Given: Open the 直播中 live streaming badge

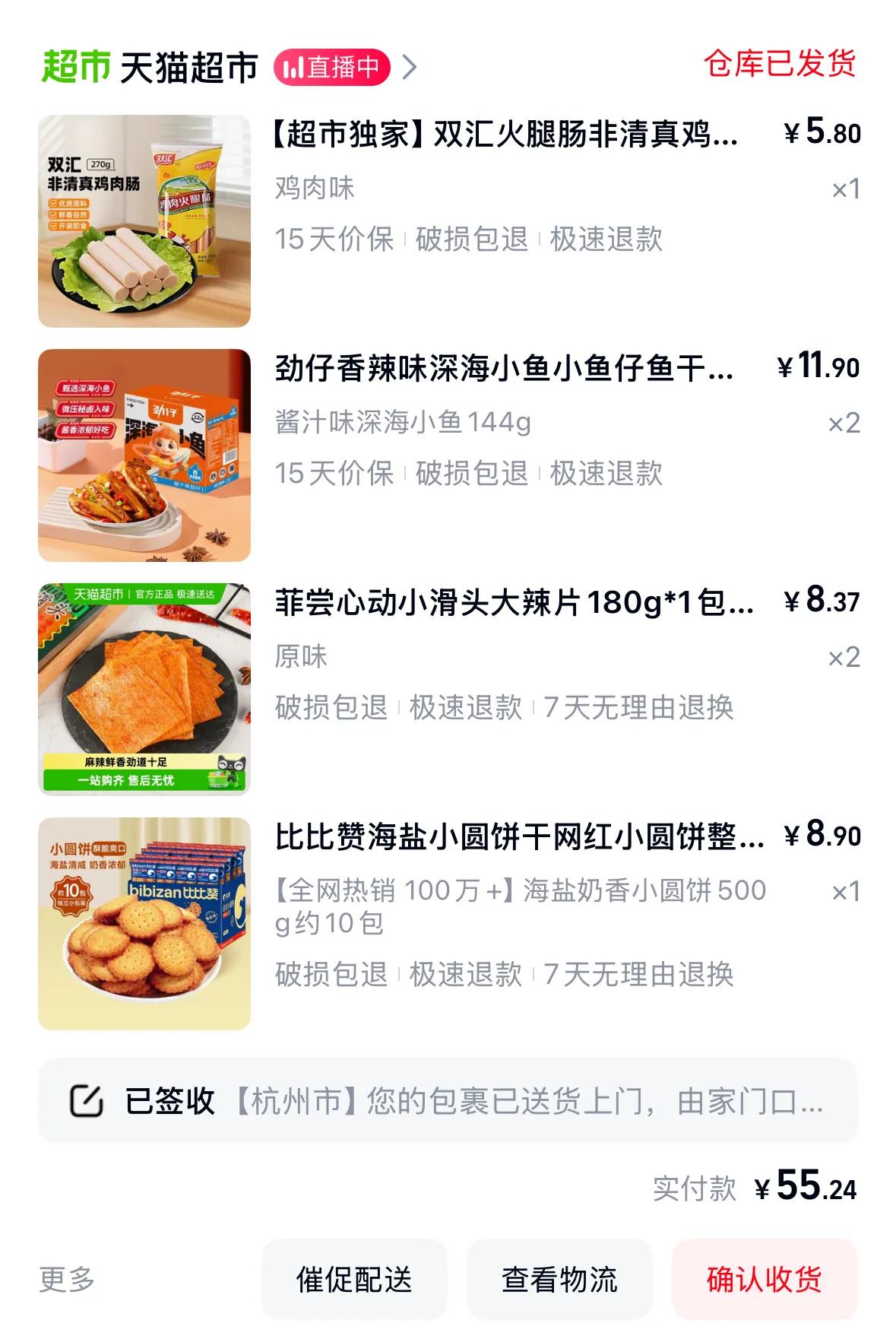Looking at the screenshot, I should pos(333,67).
